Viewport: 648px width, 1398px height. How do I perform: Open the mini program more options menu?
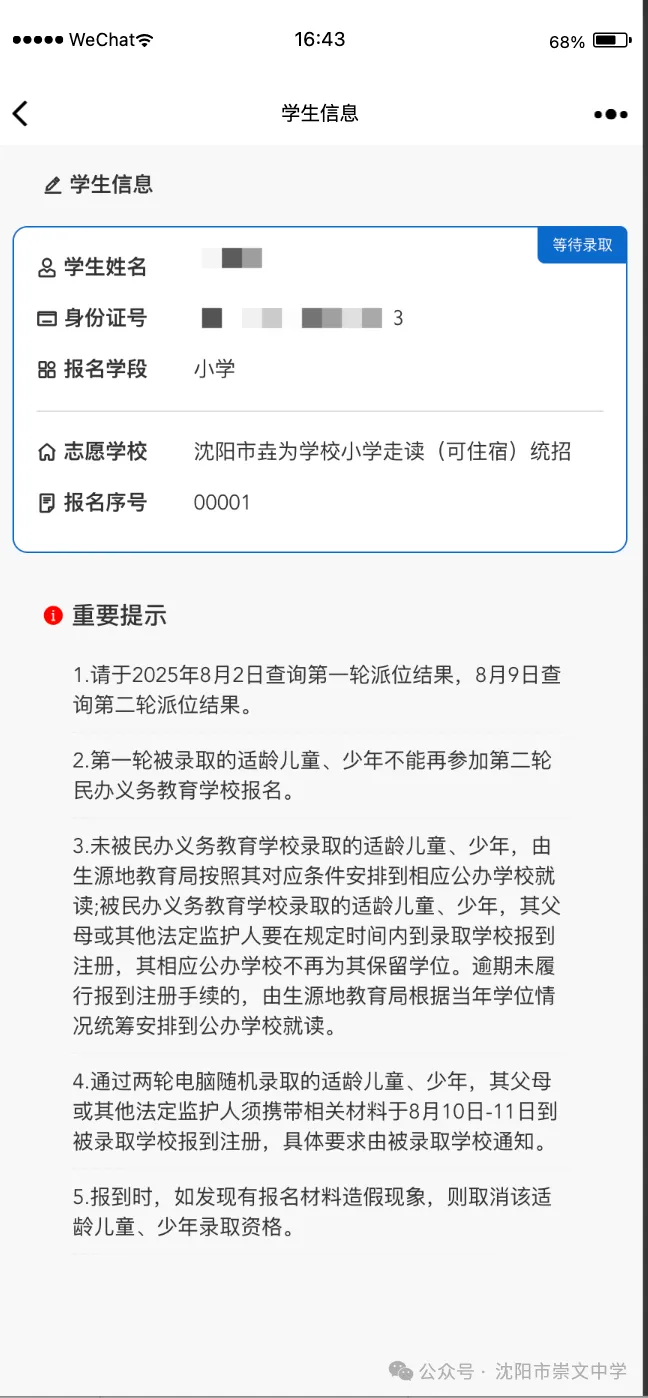[611, 114]
